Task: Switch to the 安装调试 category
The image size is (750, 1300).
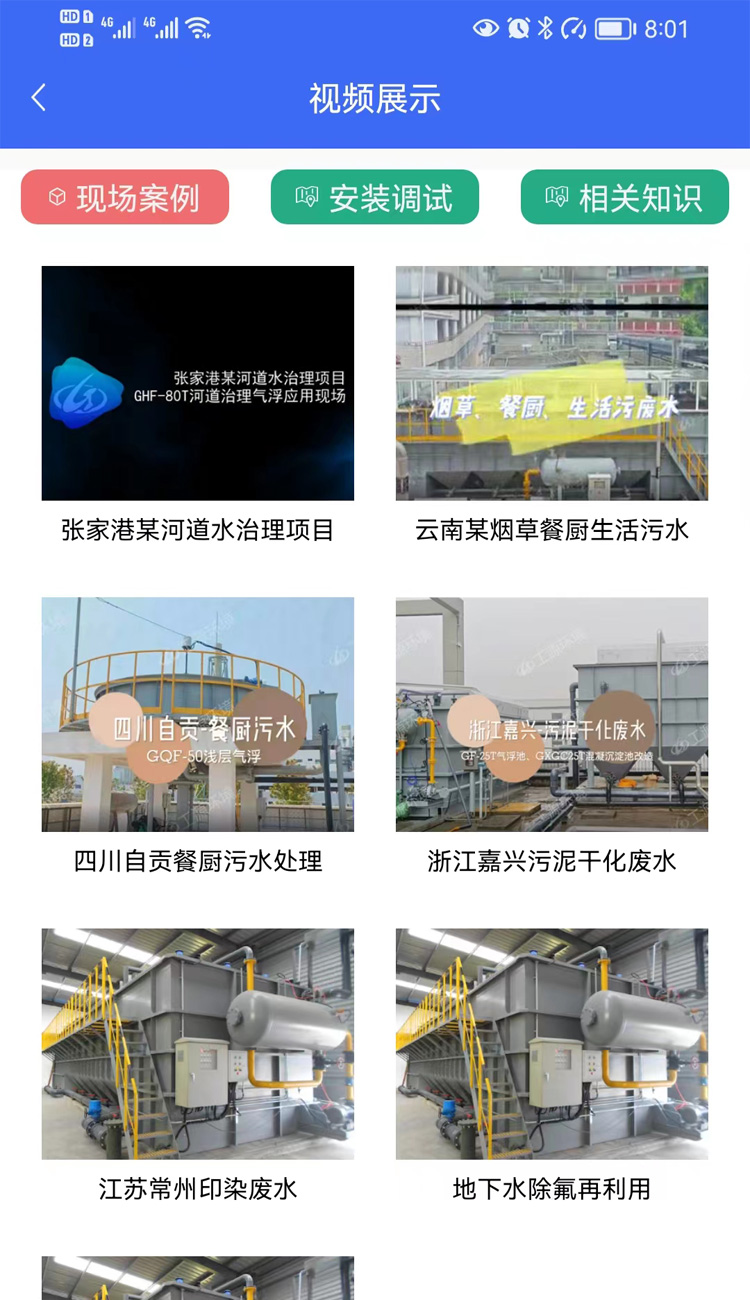Action: tap(375, 197)
